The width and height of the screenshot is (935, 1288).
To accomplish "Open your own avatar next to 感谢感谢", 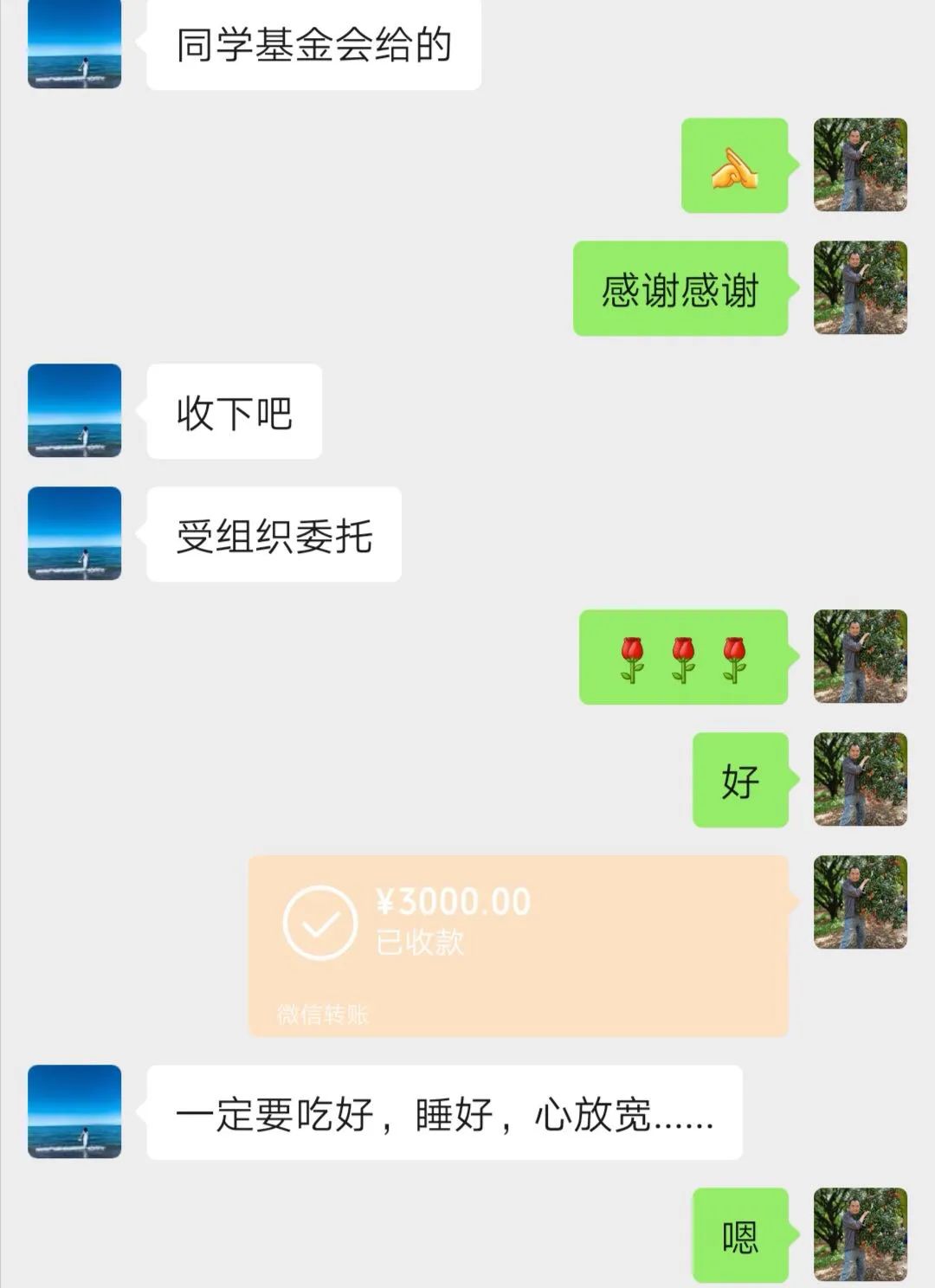I will (860, 288).
